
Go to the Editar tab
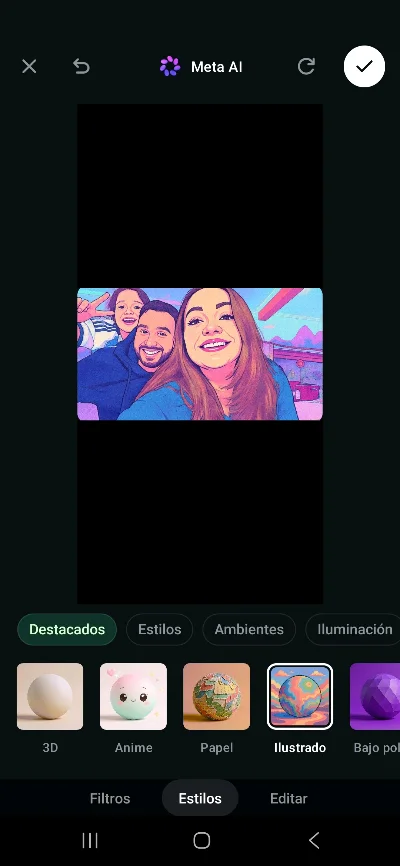point(288,798)
